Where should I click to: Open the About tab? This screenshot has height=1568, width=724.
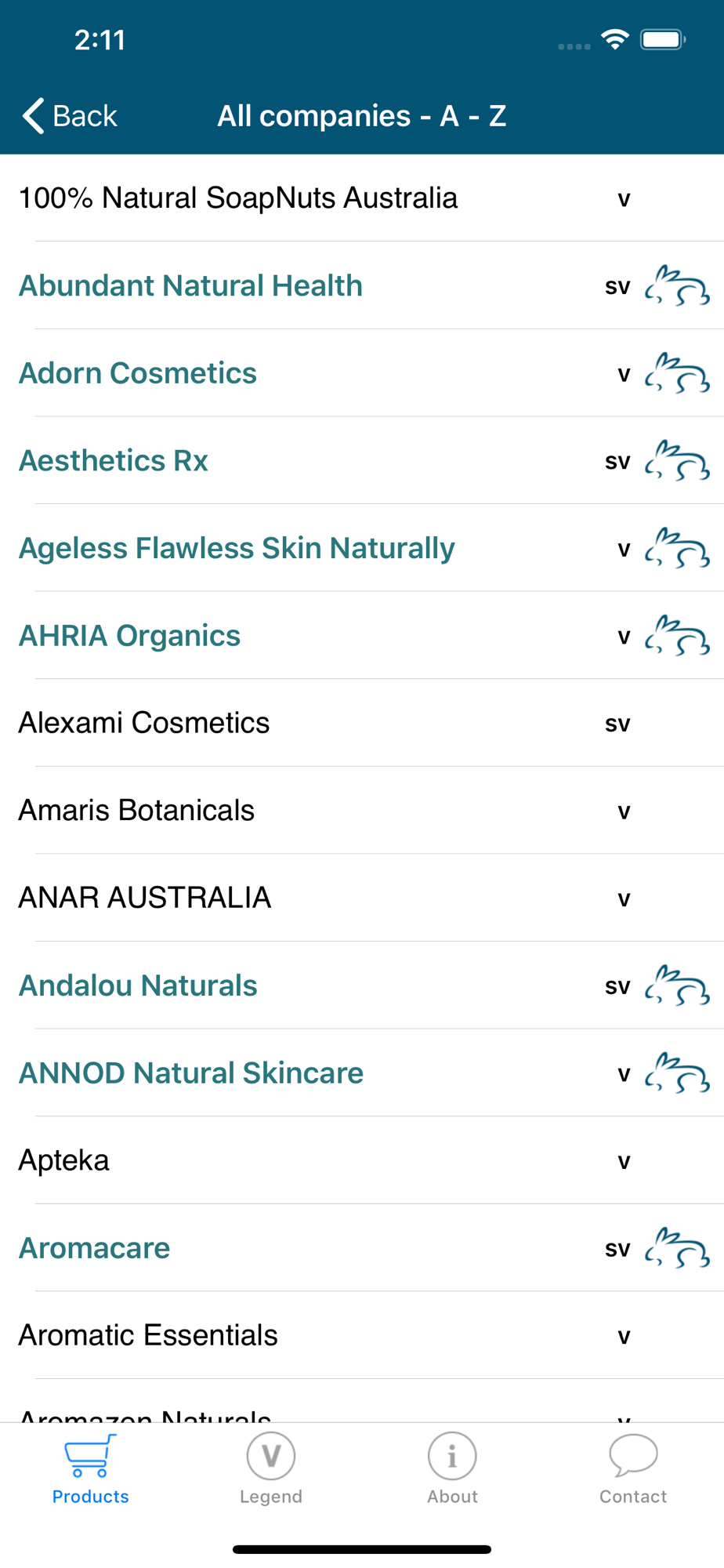[452, 1470]
